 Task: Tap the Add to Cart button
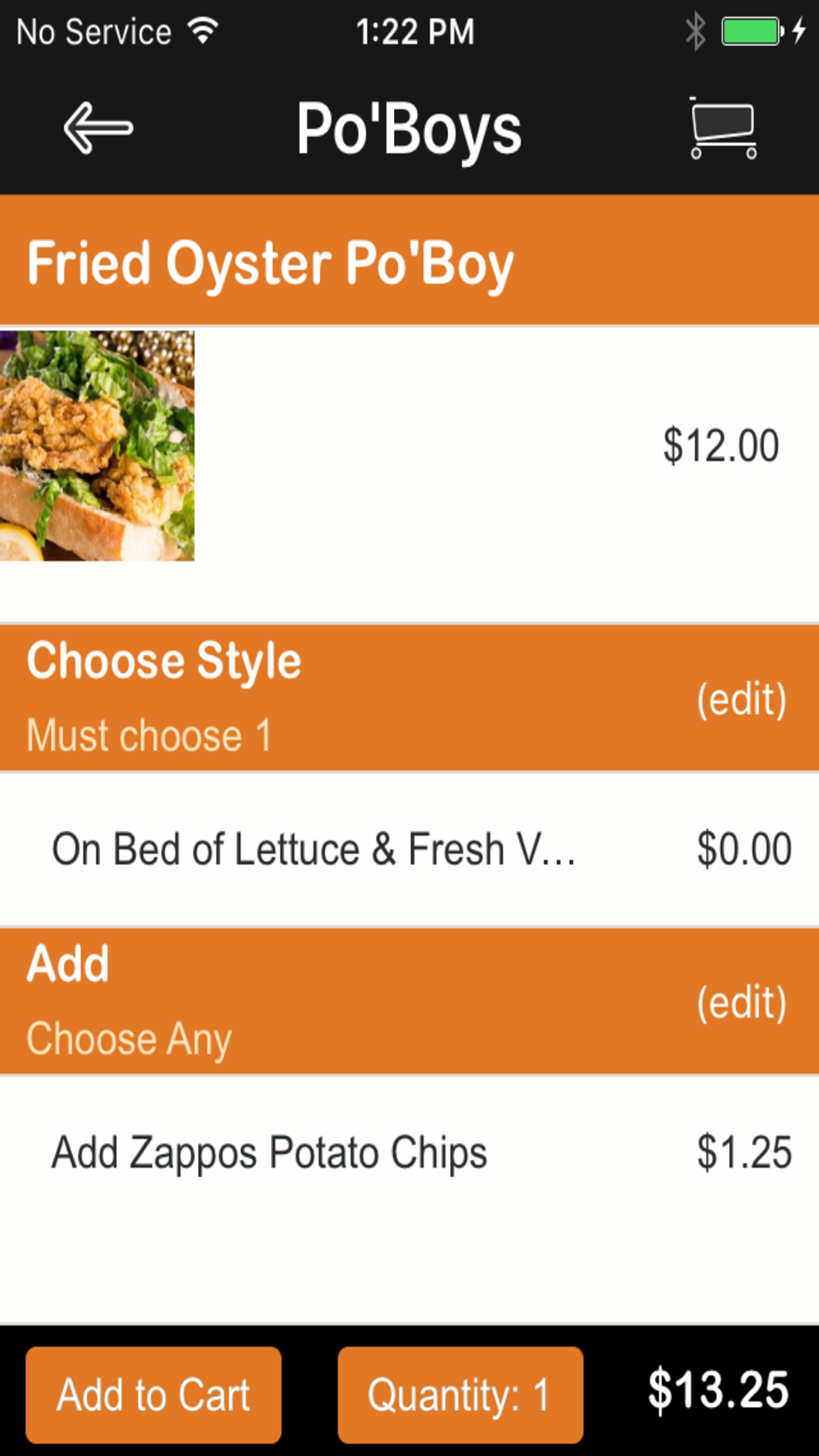(153, 1395)
